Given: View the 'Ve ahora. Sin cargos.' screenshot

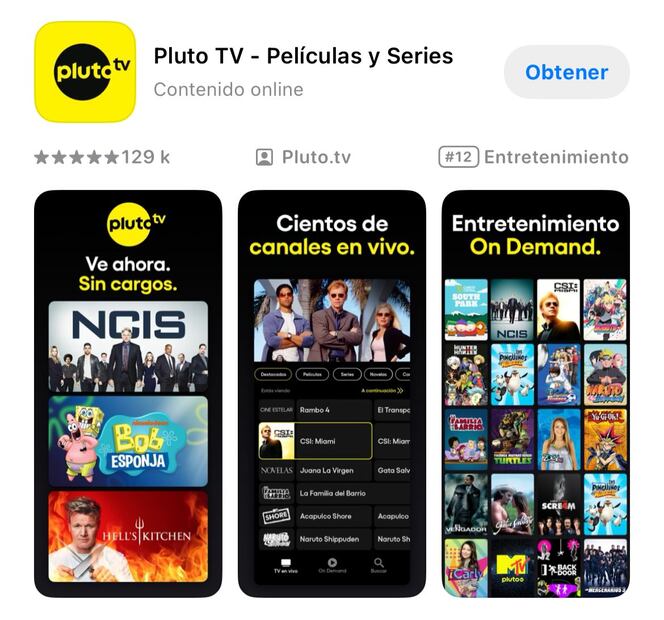Looking at the screenshot, I should pyautogui.click(x=128, y=393).
